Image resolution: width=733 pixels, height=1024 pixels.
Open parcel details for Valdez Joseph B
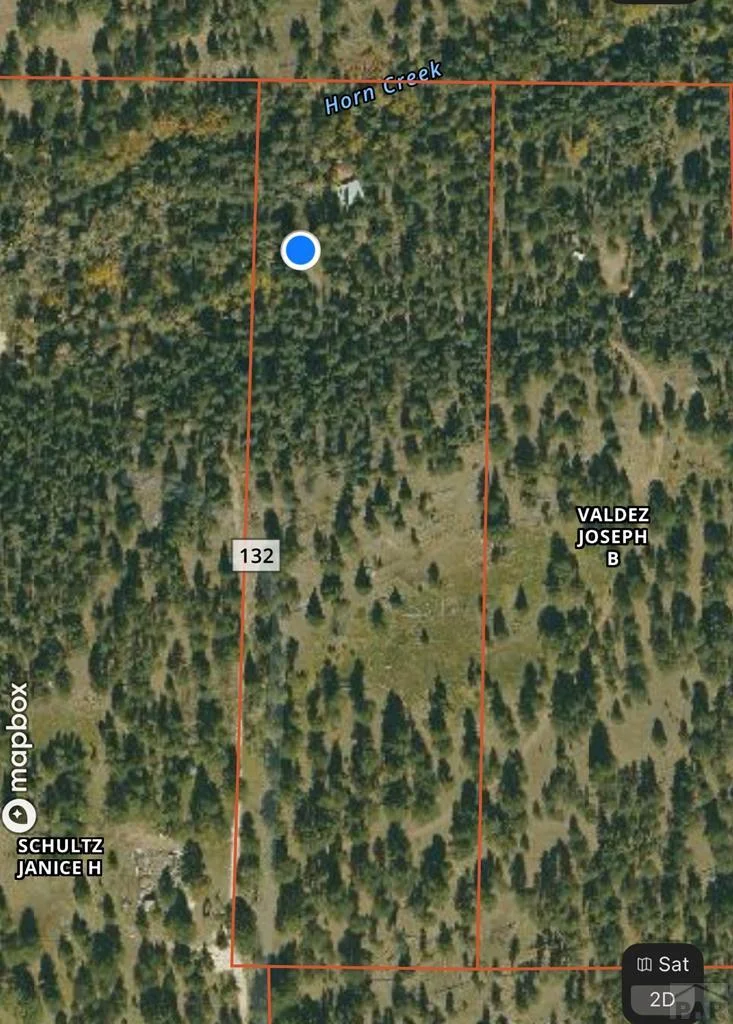tap(613, 536)
